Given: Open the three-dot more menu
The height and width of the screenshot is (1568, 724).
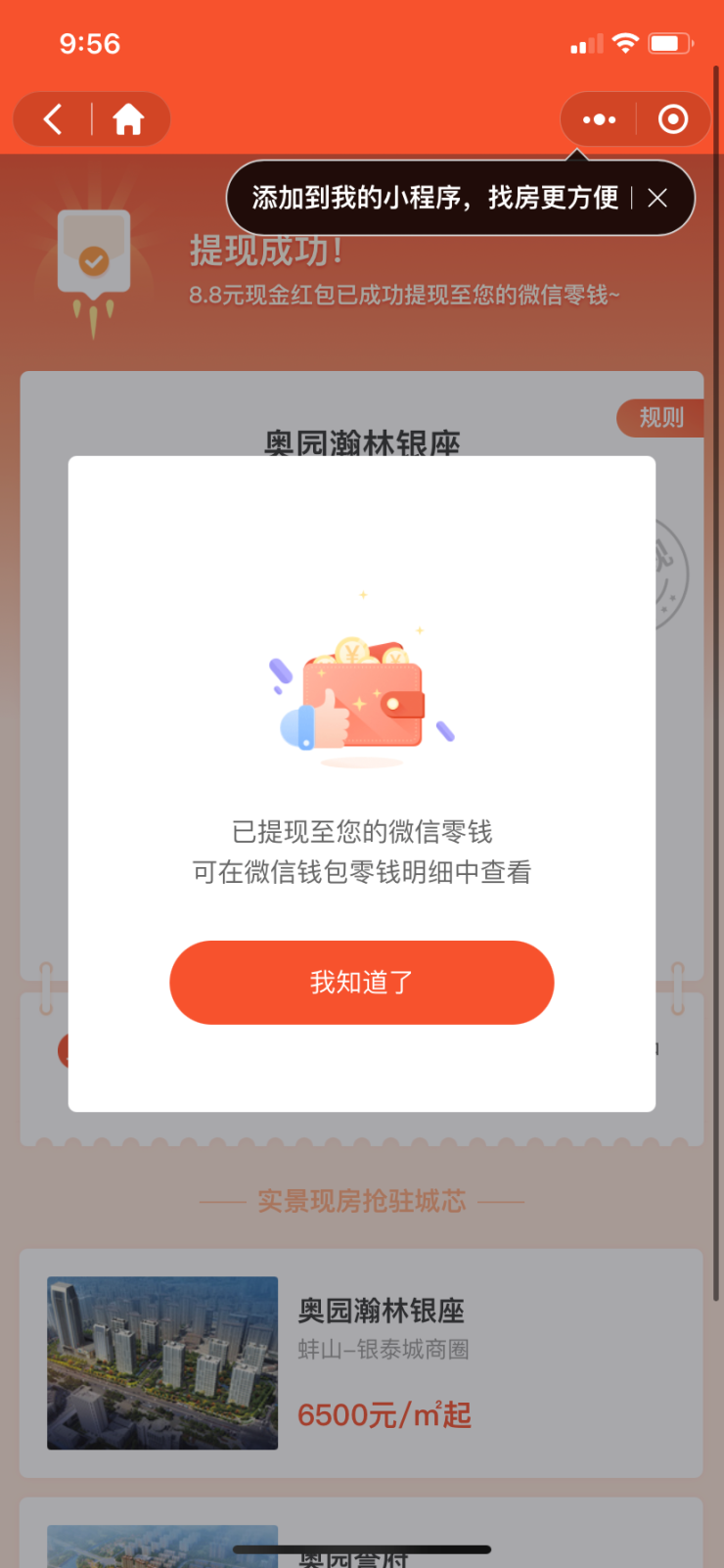Looking at the screenshot, I should [599, 119].
